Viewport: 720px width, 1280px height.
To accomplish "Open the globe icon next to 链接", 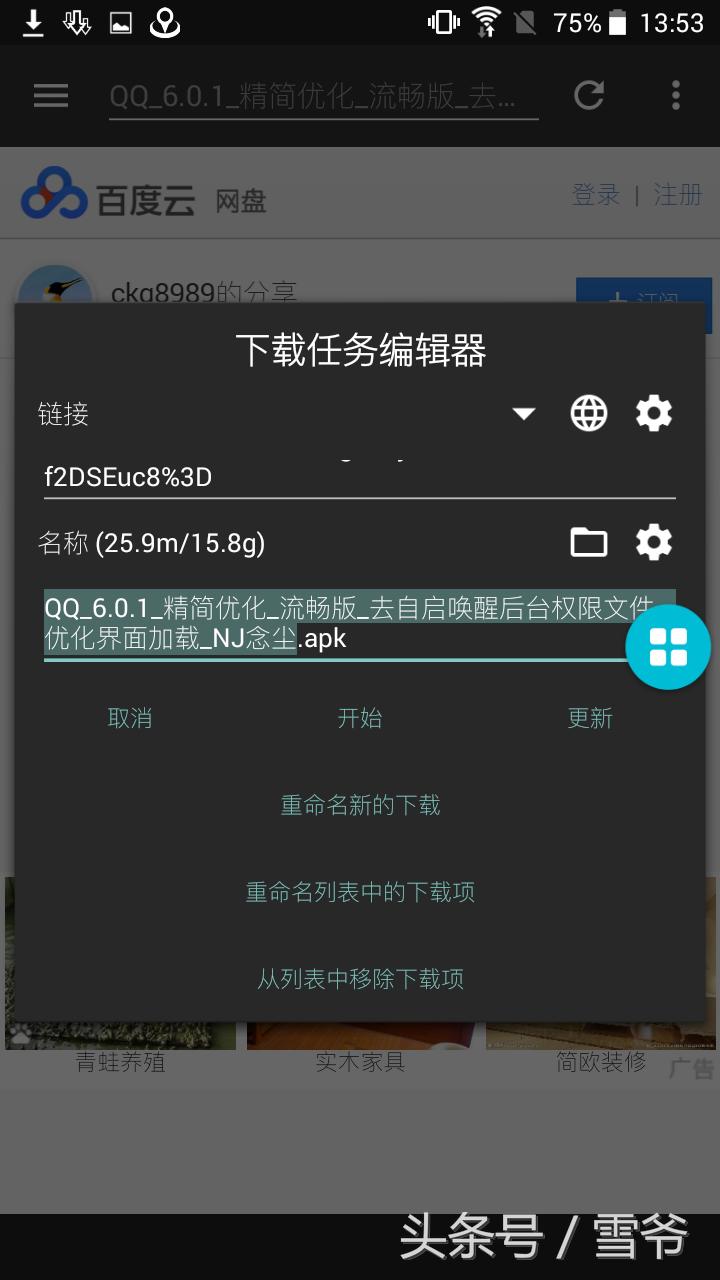I will coord(588,413).
